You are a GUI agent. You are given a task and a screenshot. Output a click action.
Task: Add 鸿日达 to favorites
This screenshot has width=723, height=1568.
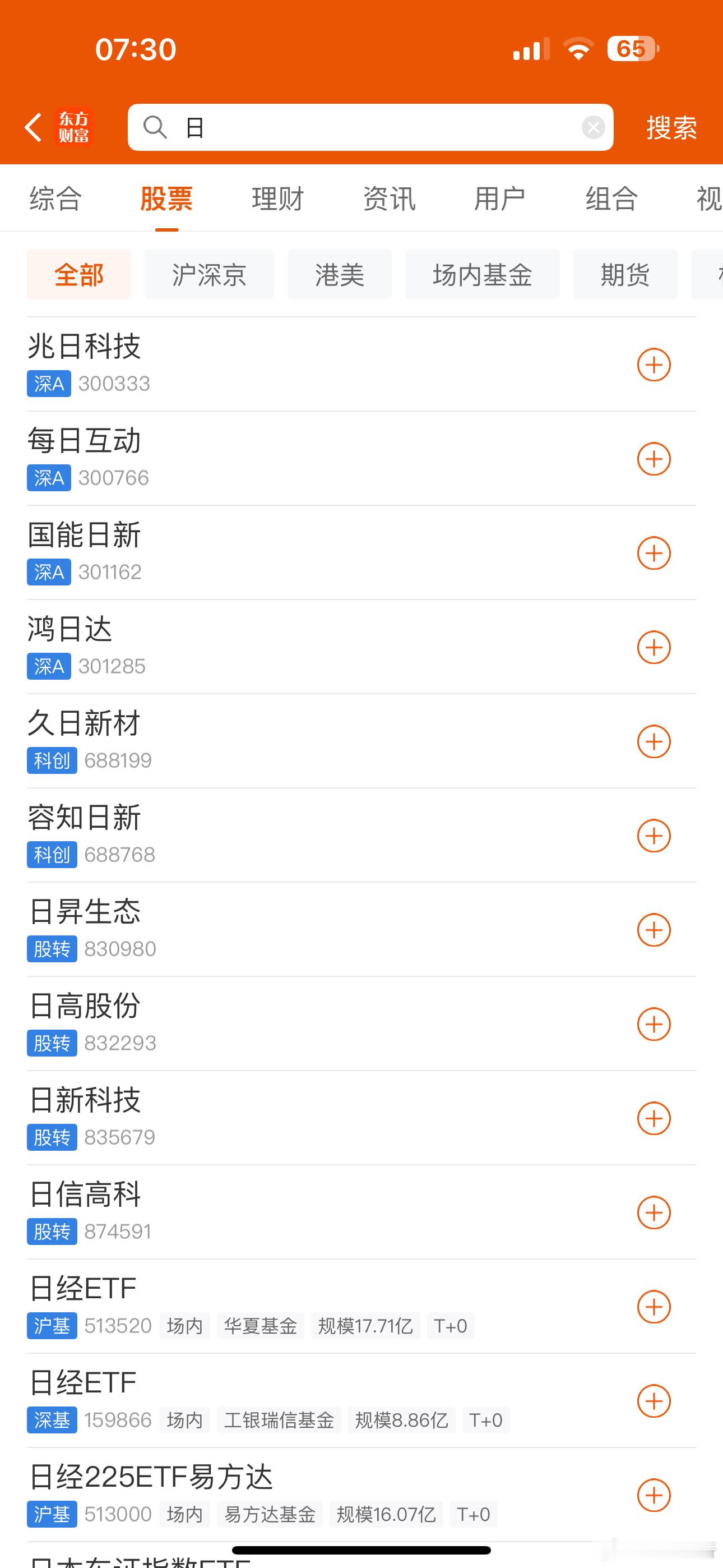[654, 648]
